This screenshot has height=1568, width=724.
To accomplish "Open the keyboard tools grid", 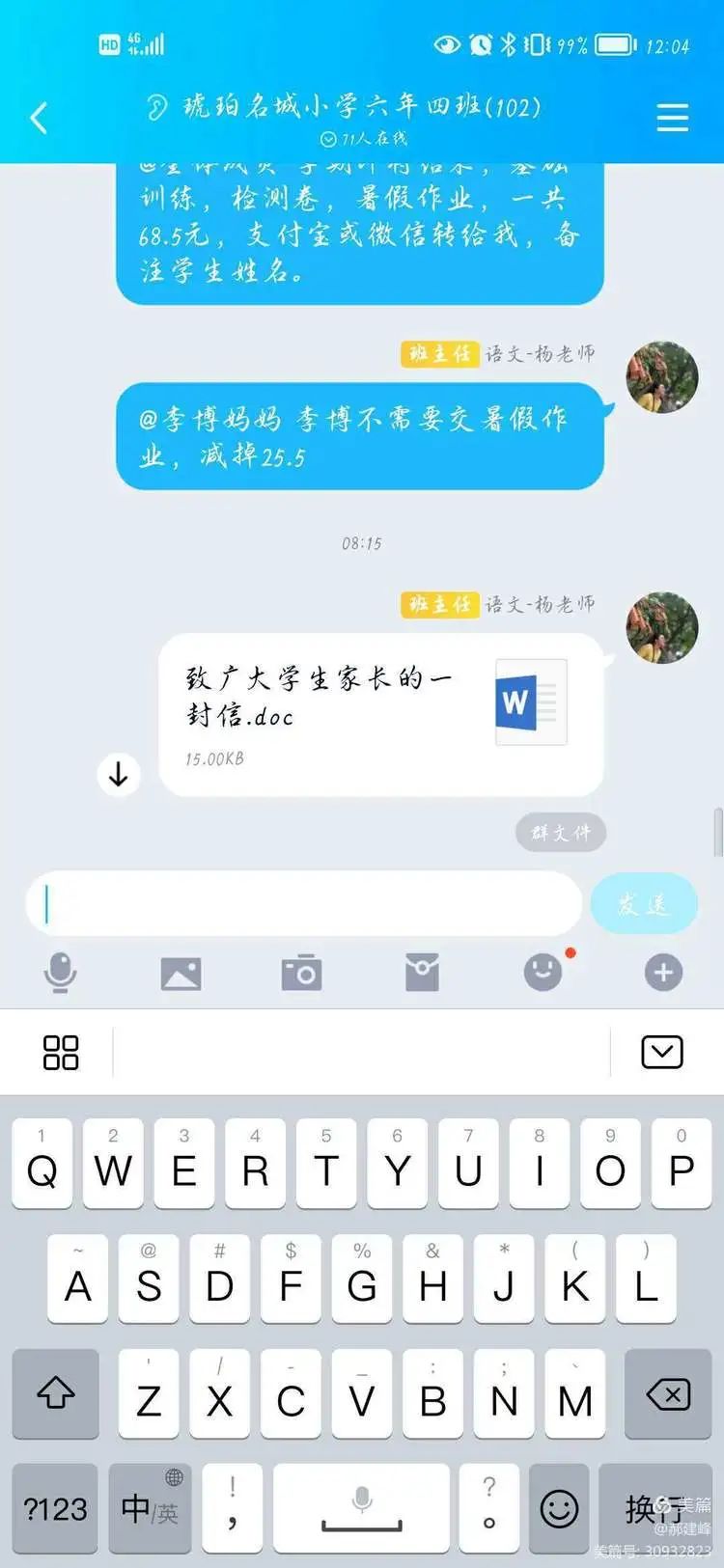I will pyautogui.click(x=61, y=1053).
